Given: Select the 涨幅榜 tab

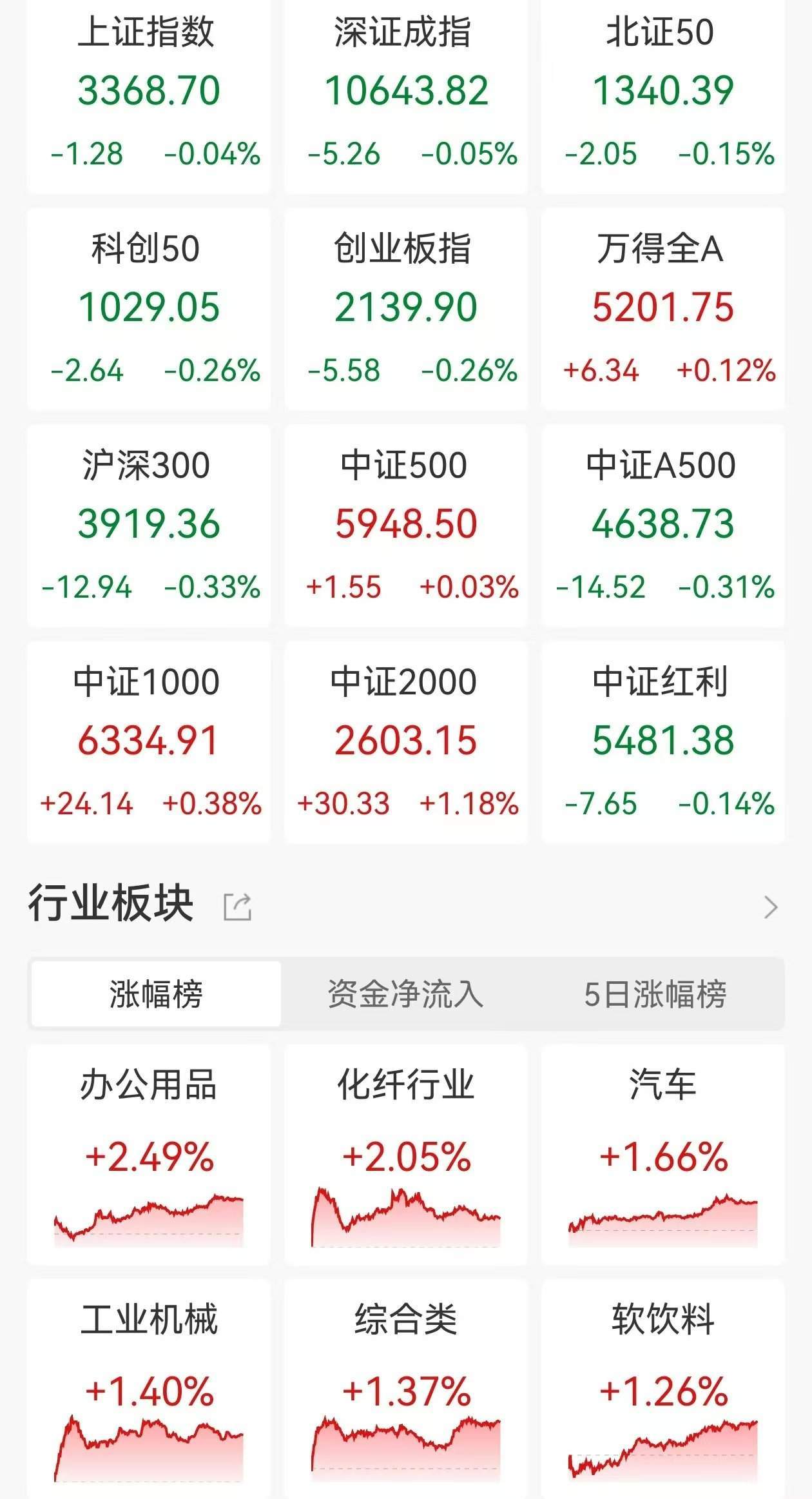Looking at the screenshot, I should [156, 994].
